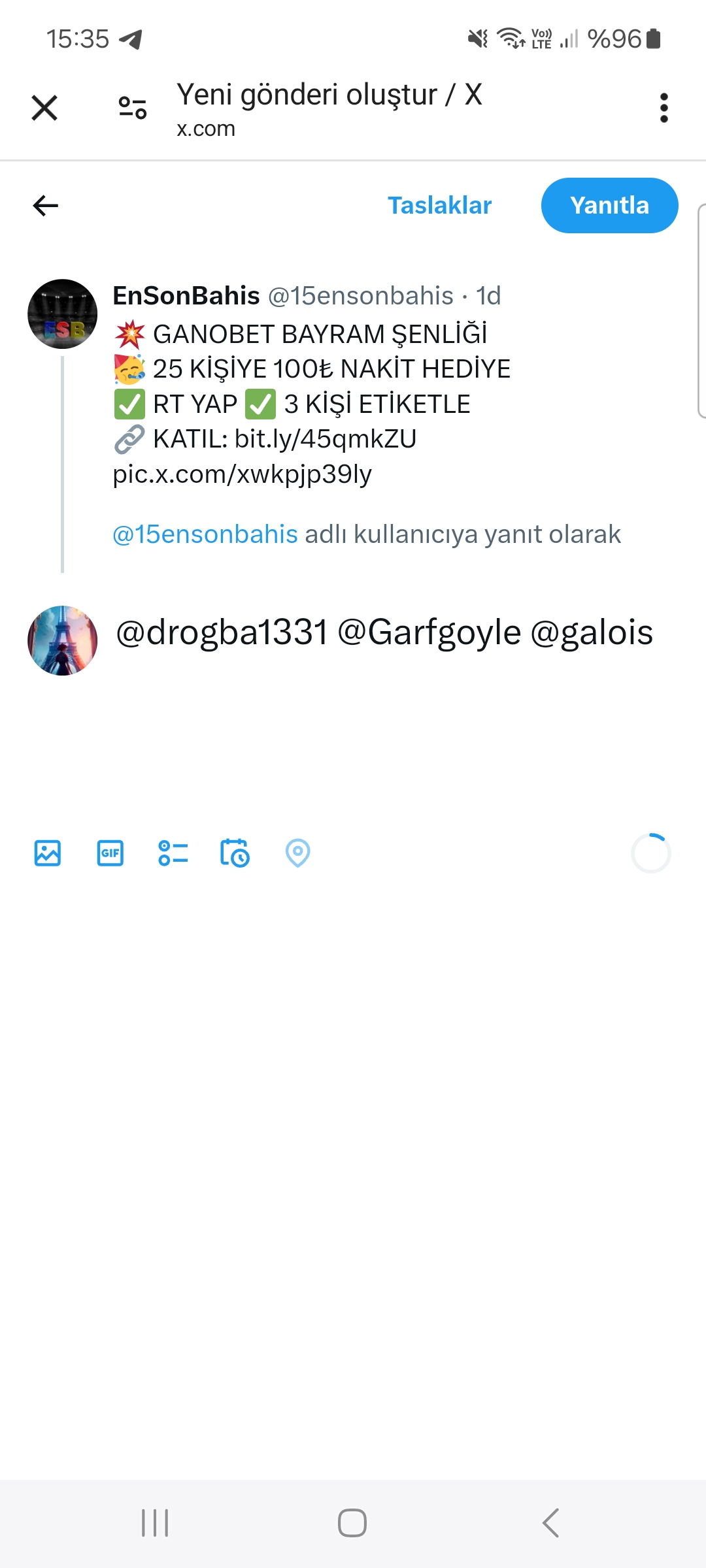Add a photo to the reply
Image resolution: width=706 pixels, height=1568 pixels.
48,853
